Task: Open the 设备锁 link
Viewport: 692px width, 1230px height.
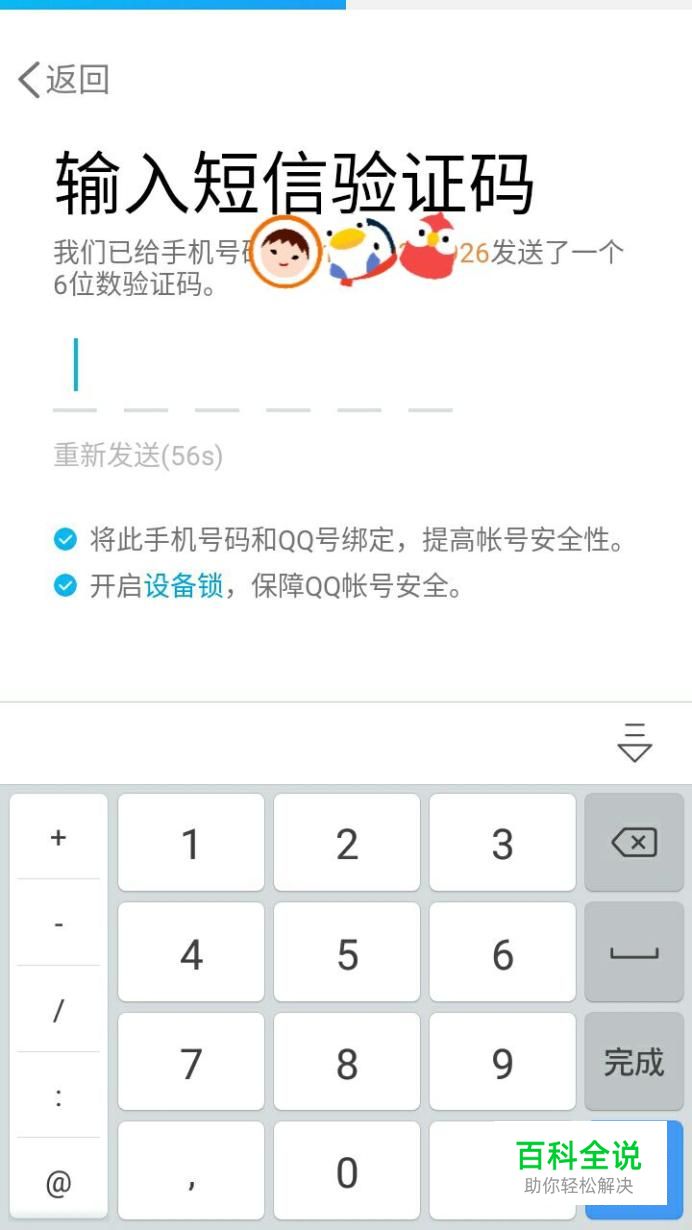Action: [x=183, y=586]
